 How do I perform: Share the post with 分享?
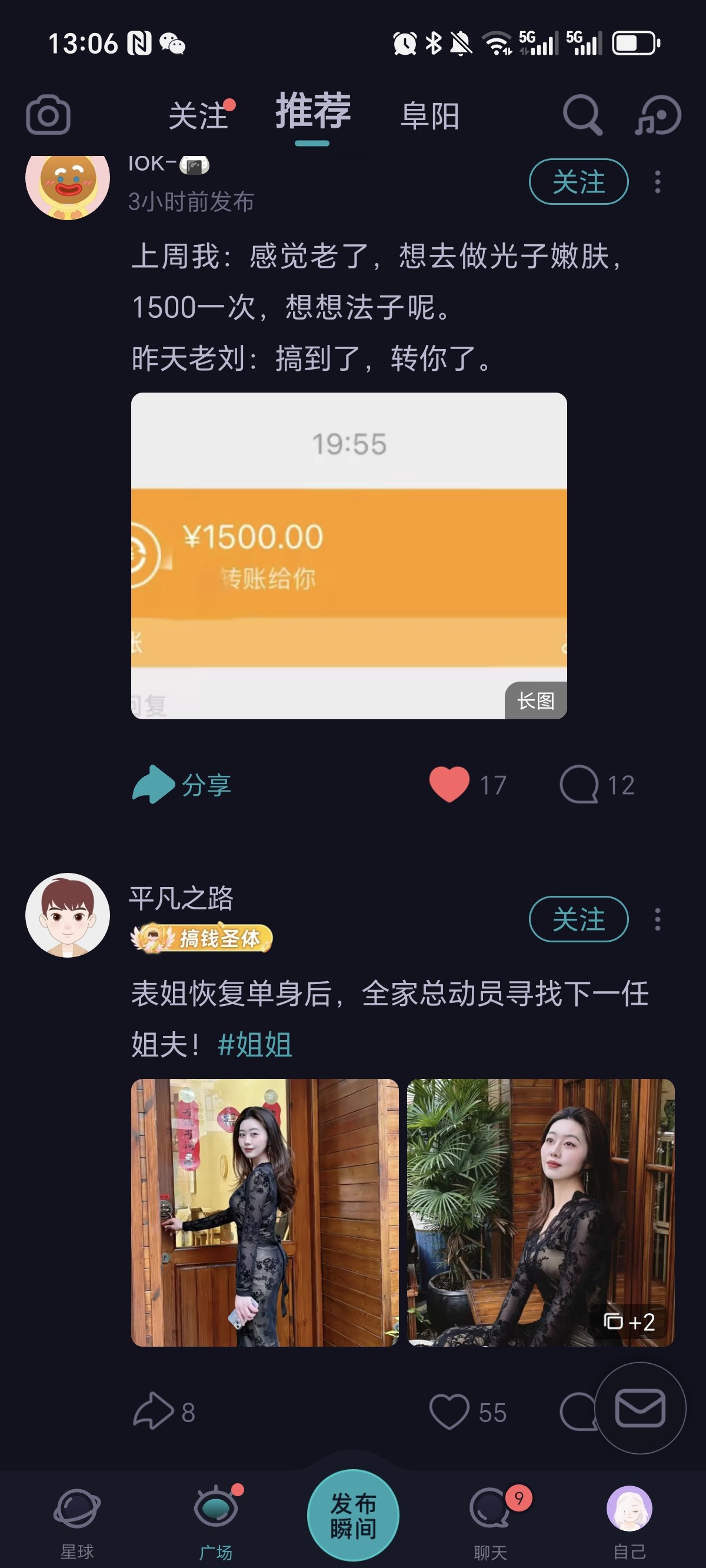pos(181,784)
